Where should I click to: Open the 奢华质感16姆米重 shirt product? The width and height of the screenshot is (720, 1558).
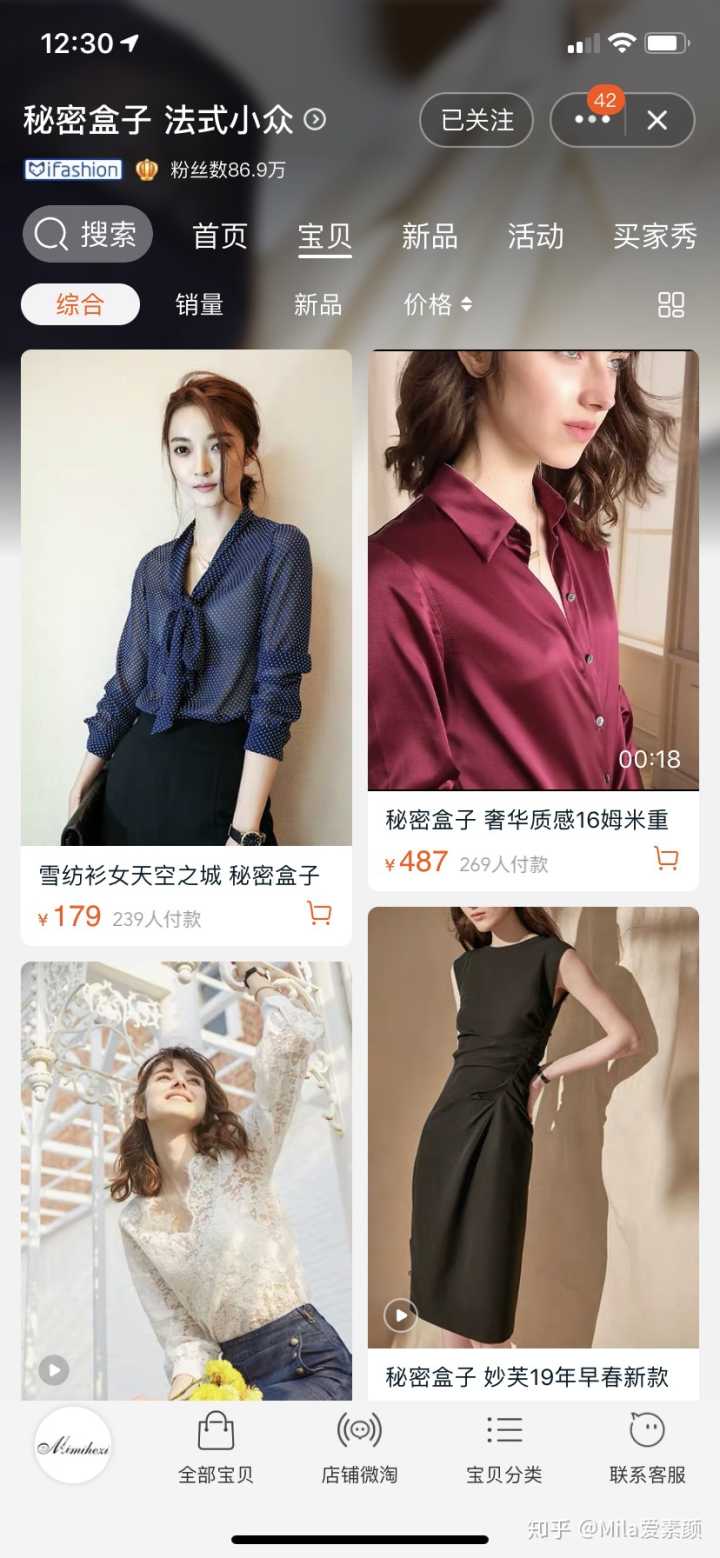click(533, 570)
